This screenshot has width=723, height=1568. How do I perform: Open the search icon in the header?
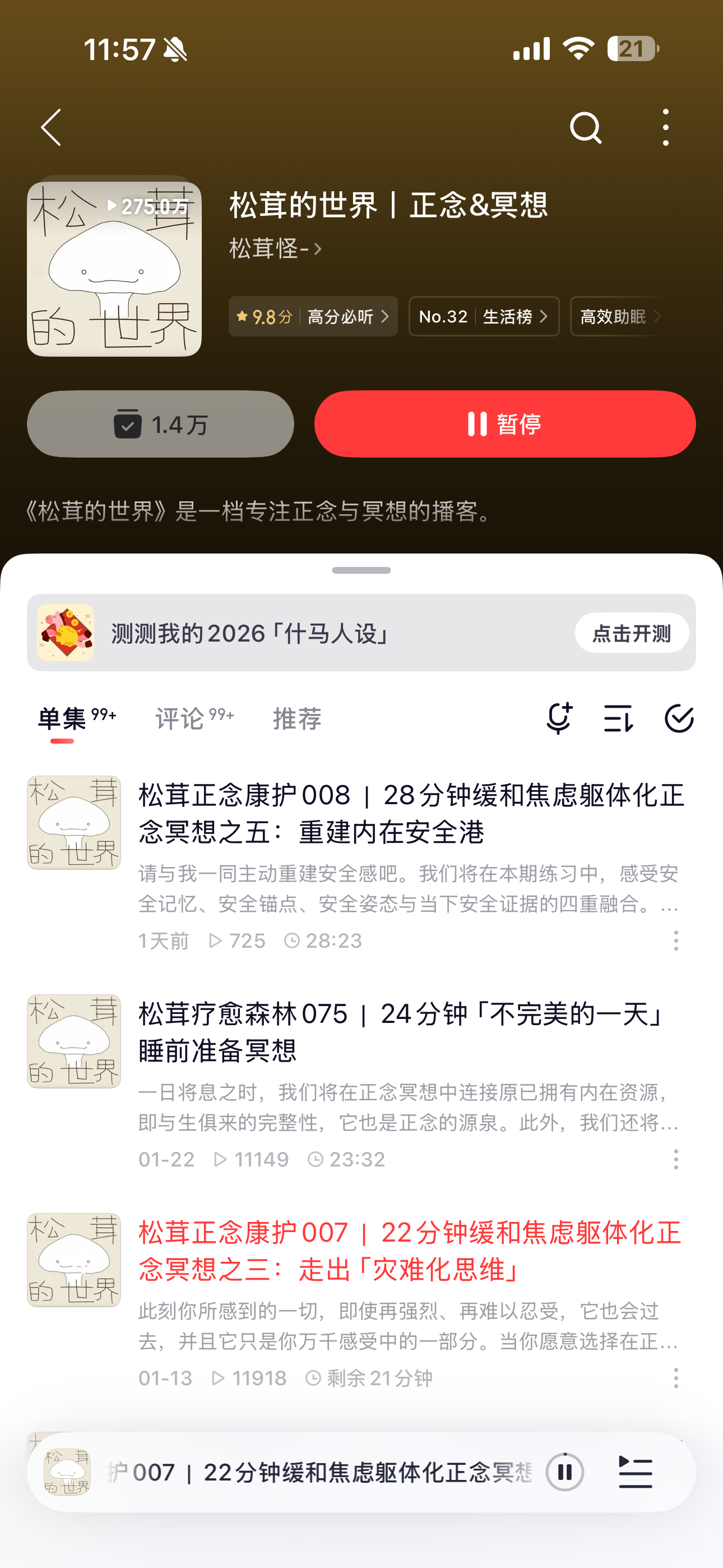(x=586, y=127)
